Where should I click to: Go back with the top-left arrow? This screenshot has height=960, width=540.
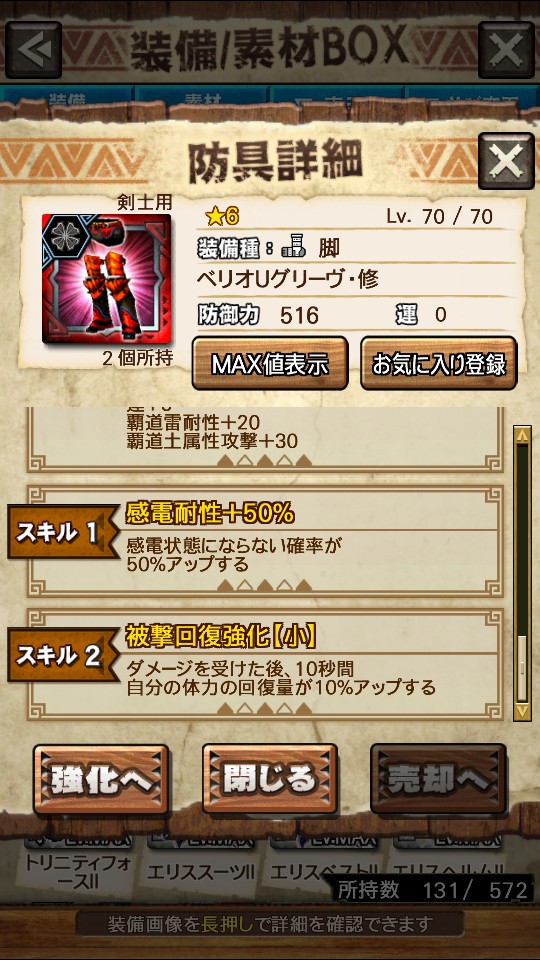pos(33,50)
